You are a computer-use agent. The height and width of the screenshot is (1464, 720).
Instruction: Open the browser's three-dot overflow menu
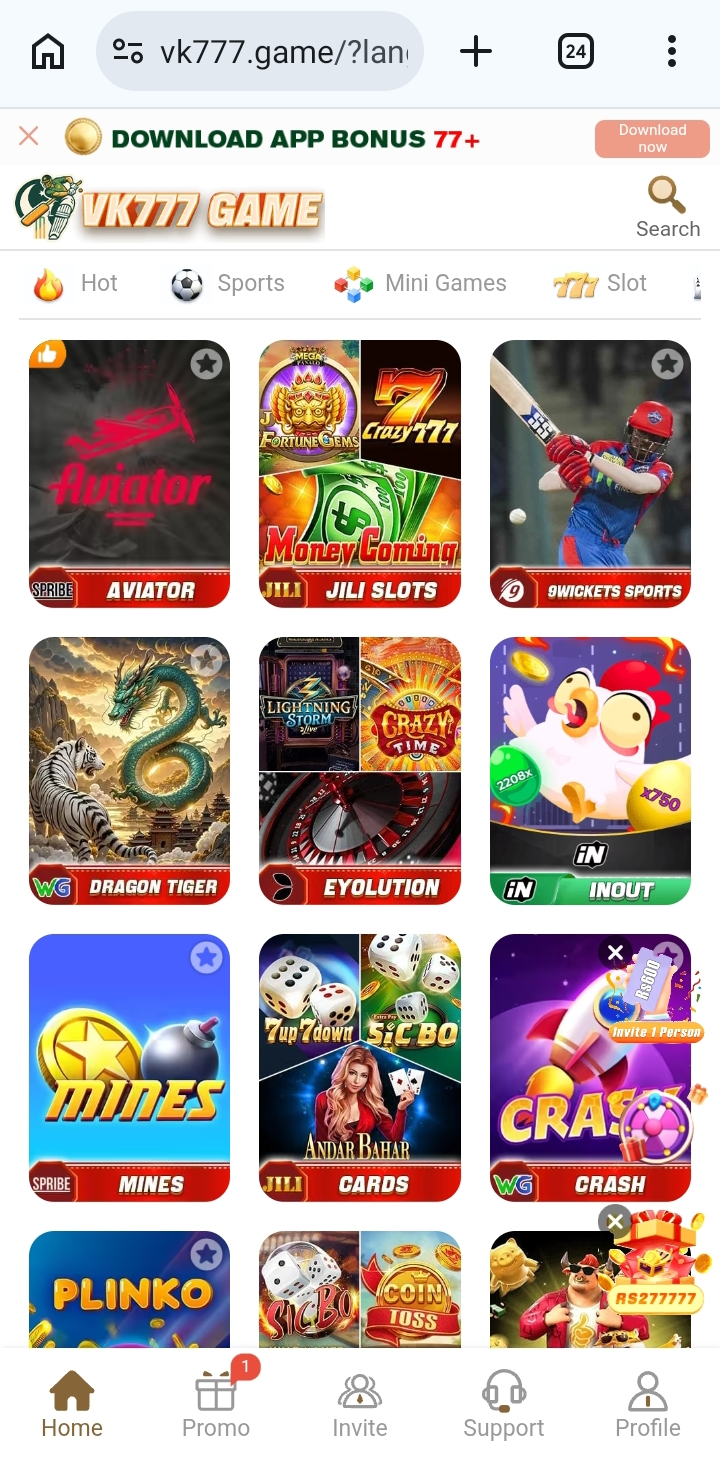(x=671, y=51)
